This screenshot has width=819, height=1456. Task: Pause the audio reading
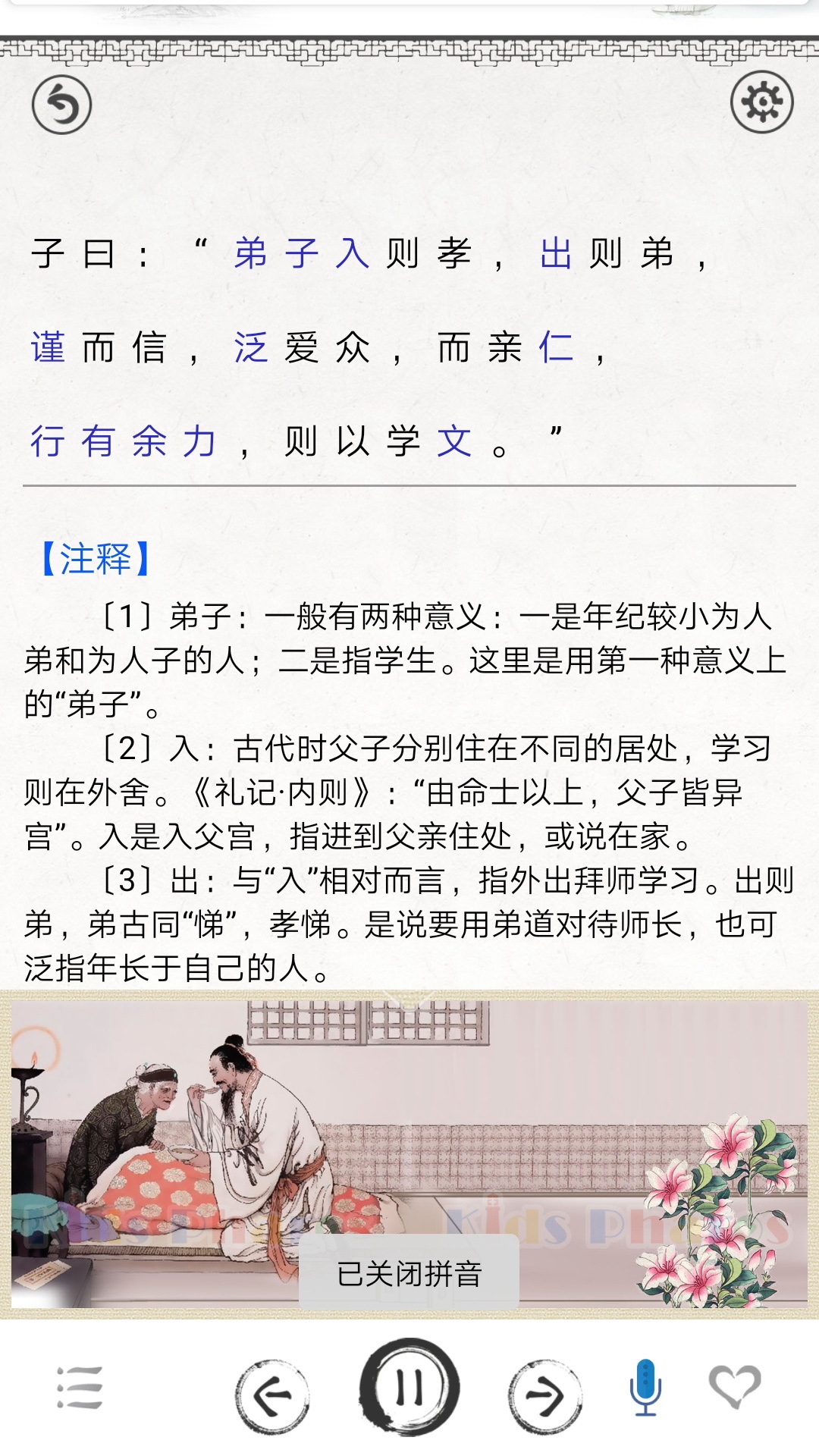coord(409,1386)
